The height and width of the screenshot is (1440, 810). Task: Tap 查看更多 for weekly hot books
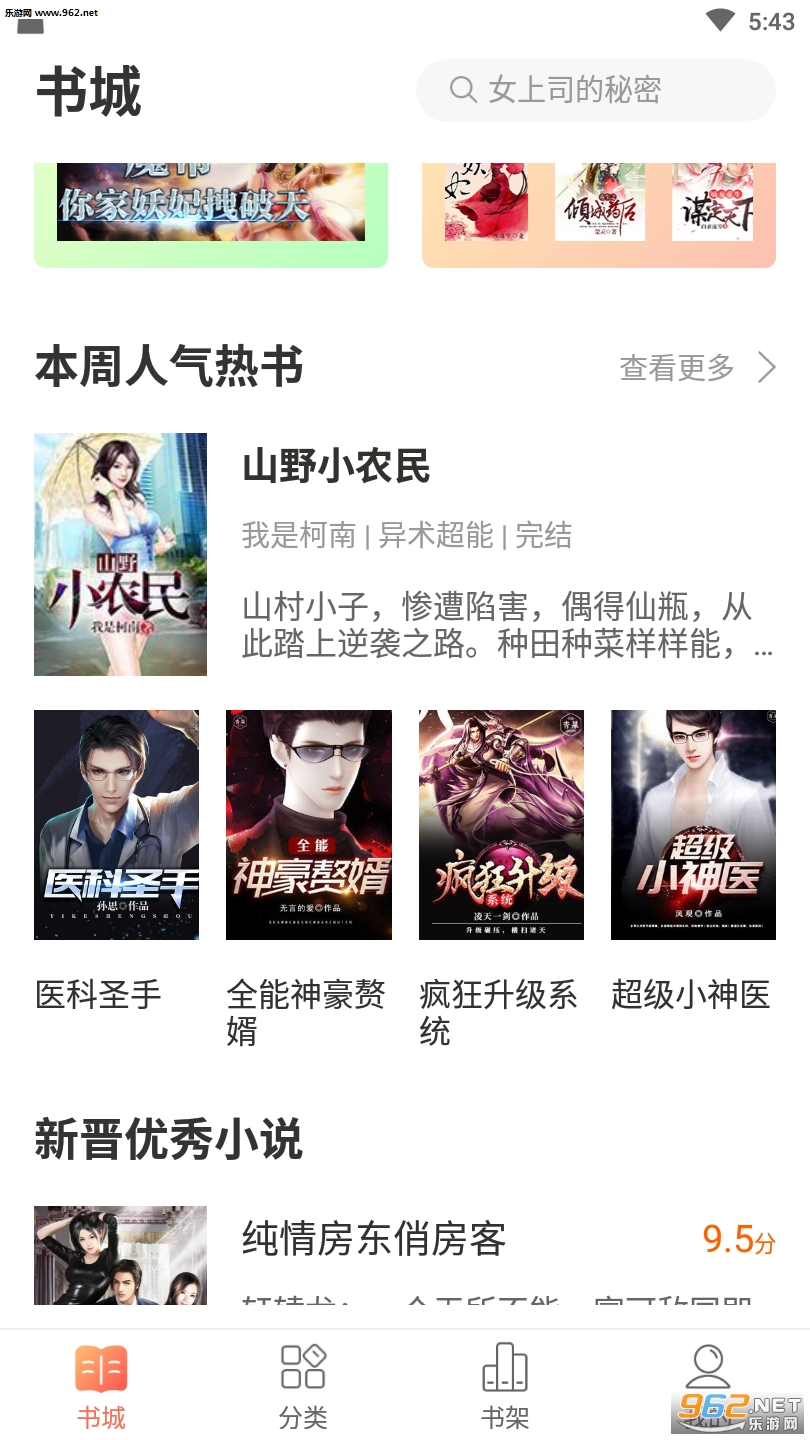tap(697, 368)
